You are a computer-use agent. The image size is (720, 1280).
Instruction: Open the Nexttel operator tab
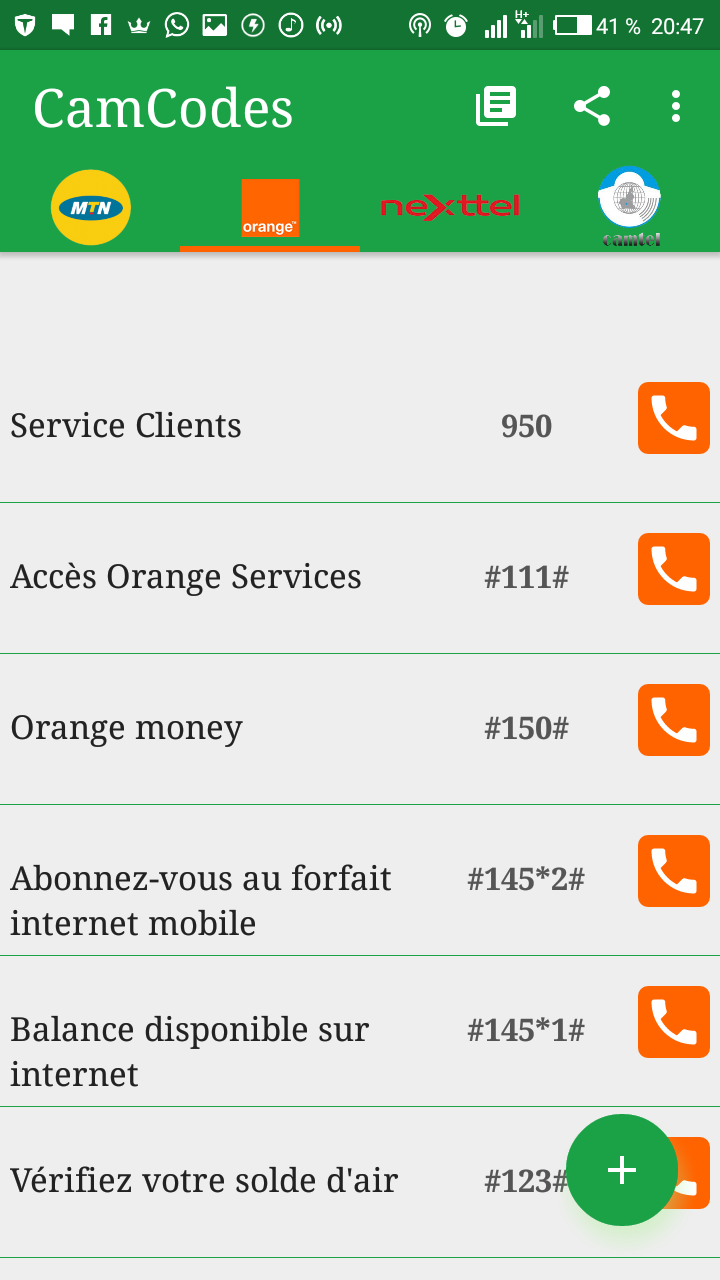tap(450, 205)
